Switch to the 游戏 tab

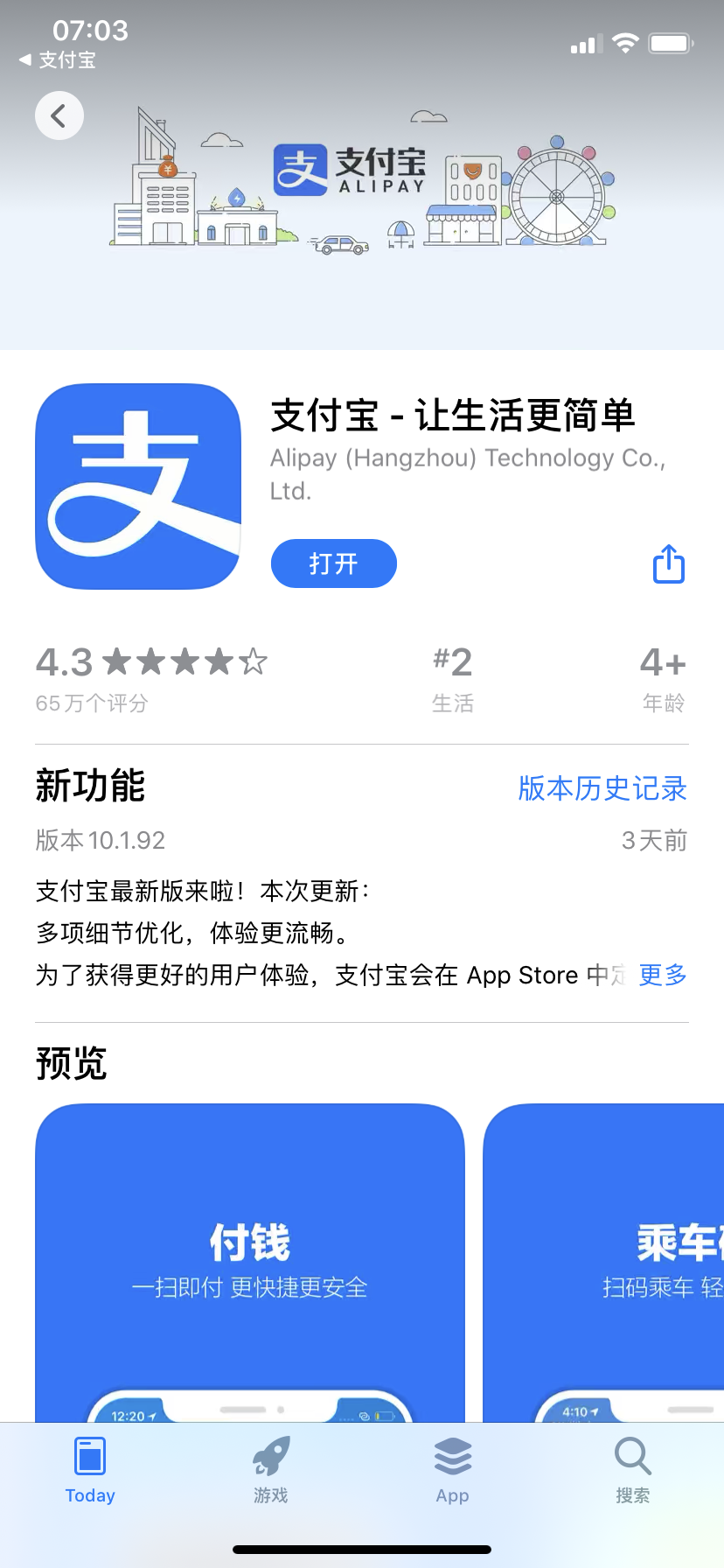[271, 1470]
